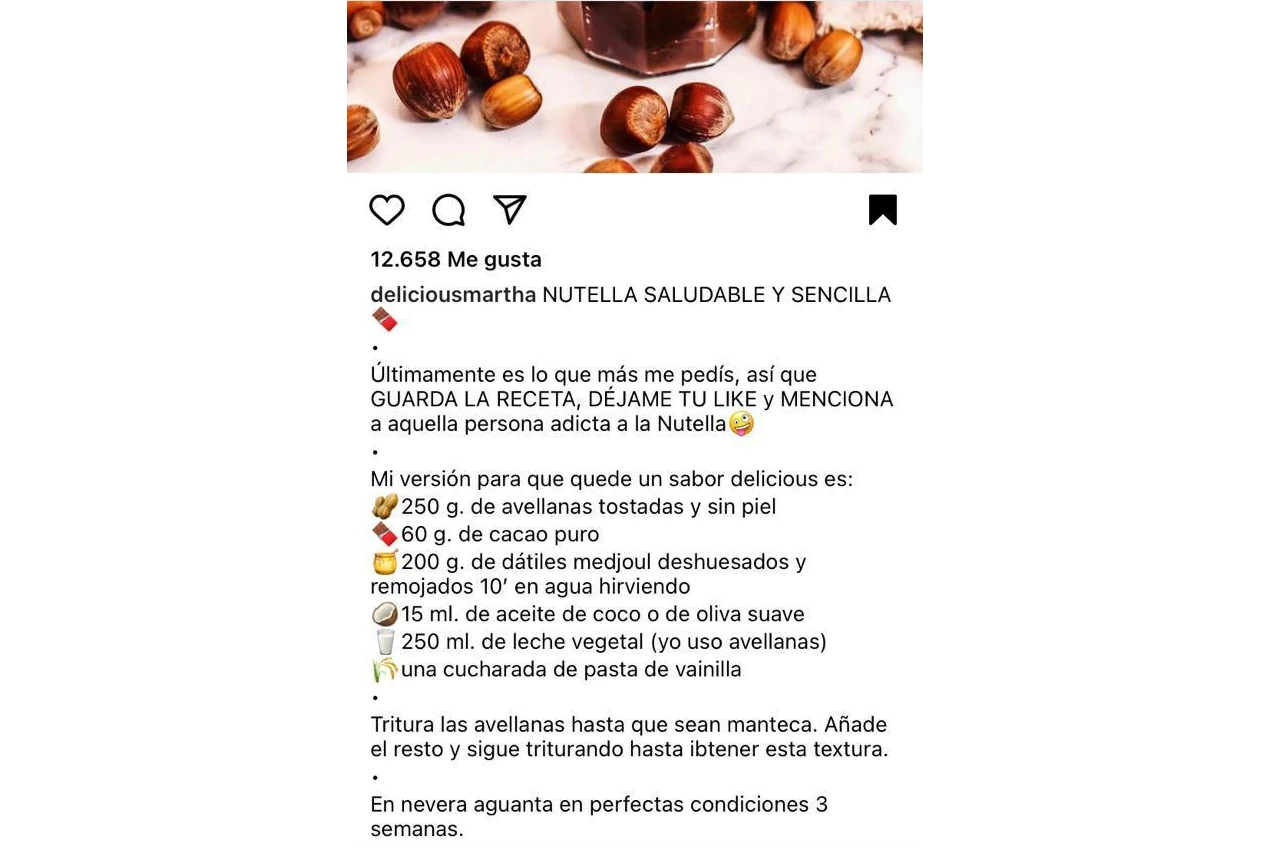Image resolution: width=1273 pixels, height=849 pixels.
Task: Share the post via paper plane icon
Action: (x=510, y=209)
